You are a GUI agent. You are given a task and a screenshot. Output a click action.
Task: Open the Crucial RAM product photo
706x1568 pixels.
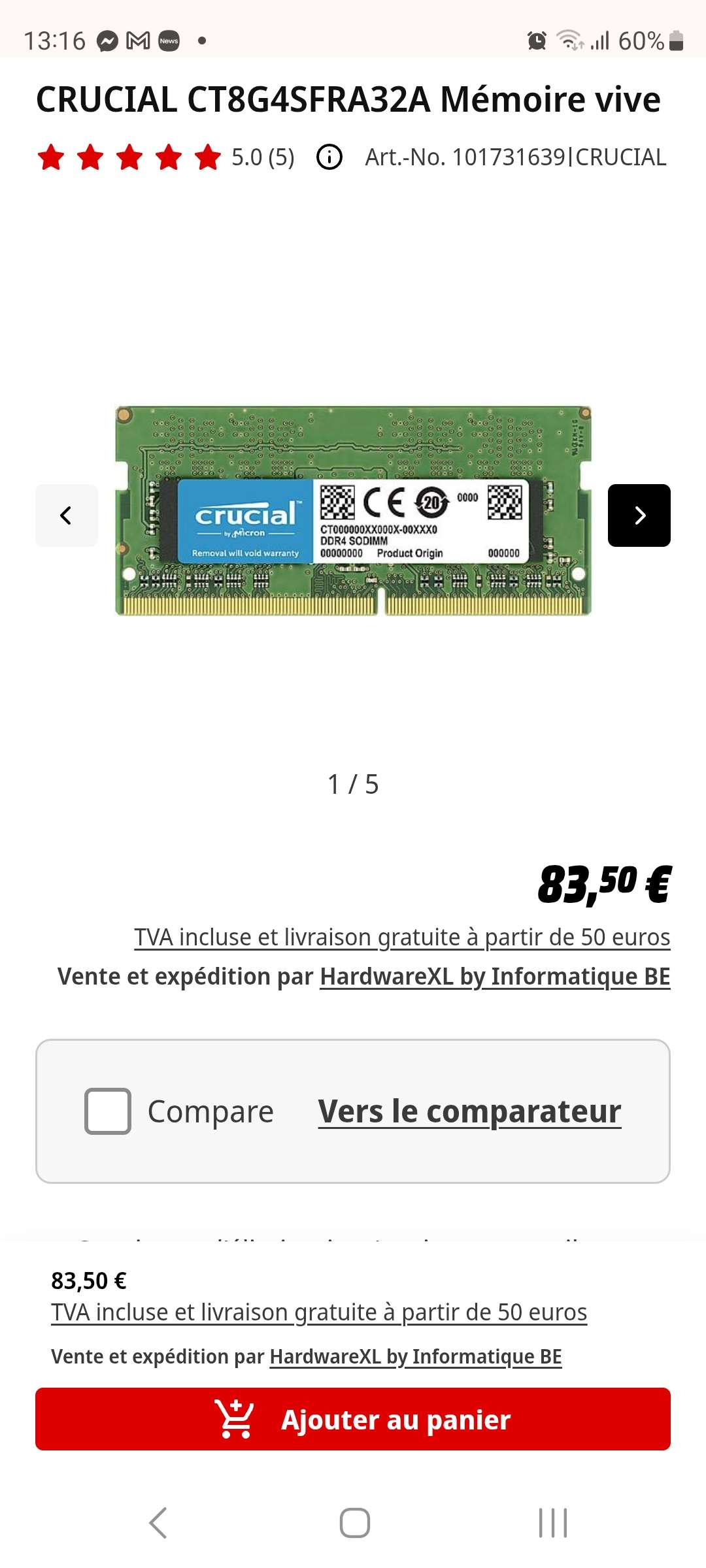pos(353,511)
